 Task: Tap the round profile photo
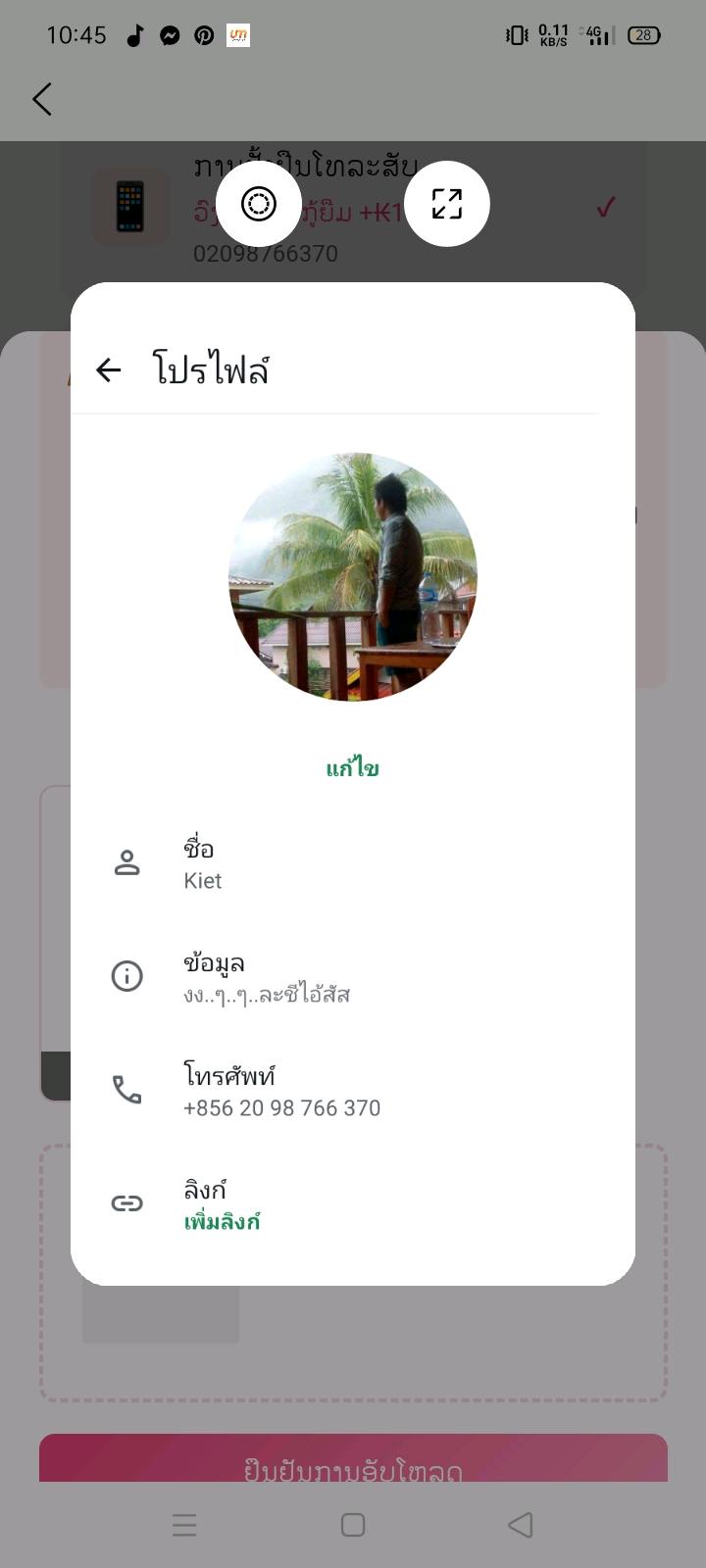[x=353, y=576]
